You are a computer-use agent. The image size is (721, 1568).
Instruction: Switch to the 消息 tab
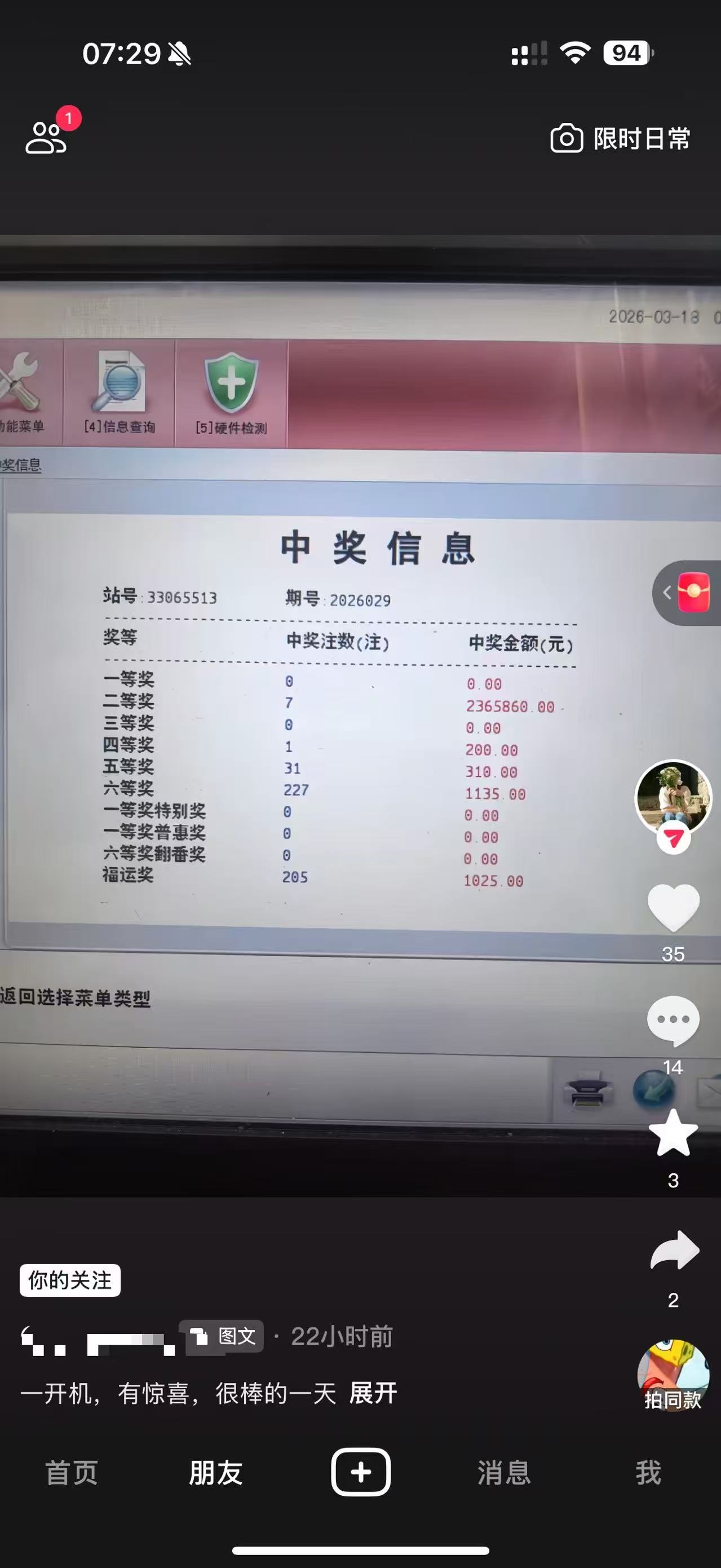(x=504, y=1473)
